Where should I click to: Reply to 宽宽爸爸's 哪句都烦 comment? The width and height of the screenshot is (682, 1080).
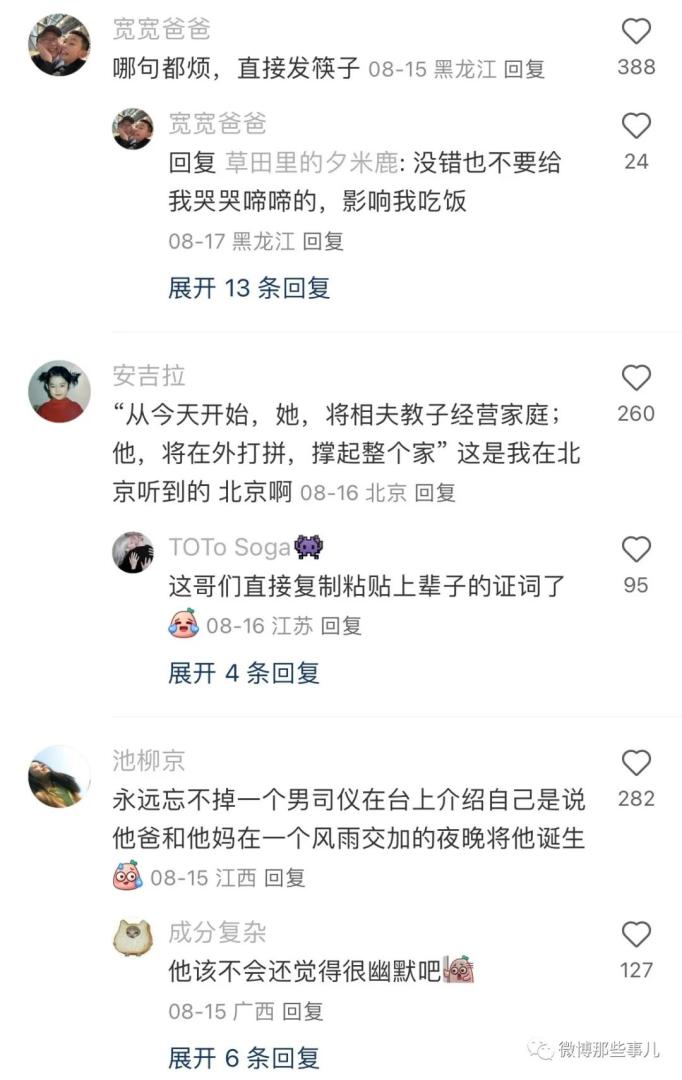tap(524, 69)
